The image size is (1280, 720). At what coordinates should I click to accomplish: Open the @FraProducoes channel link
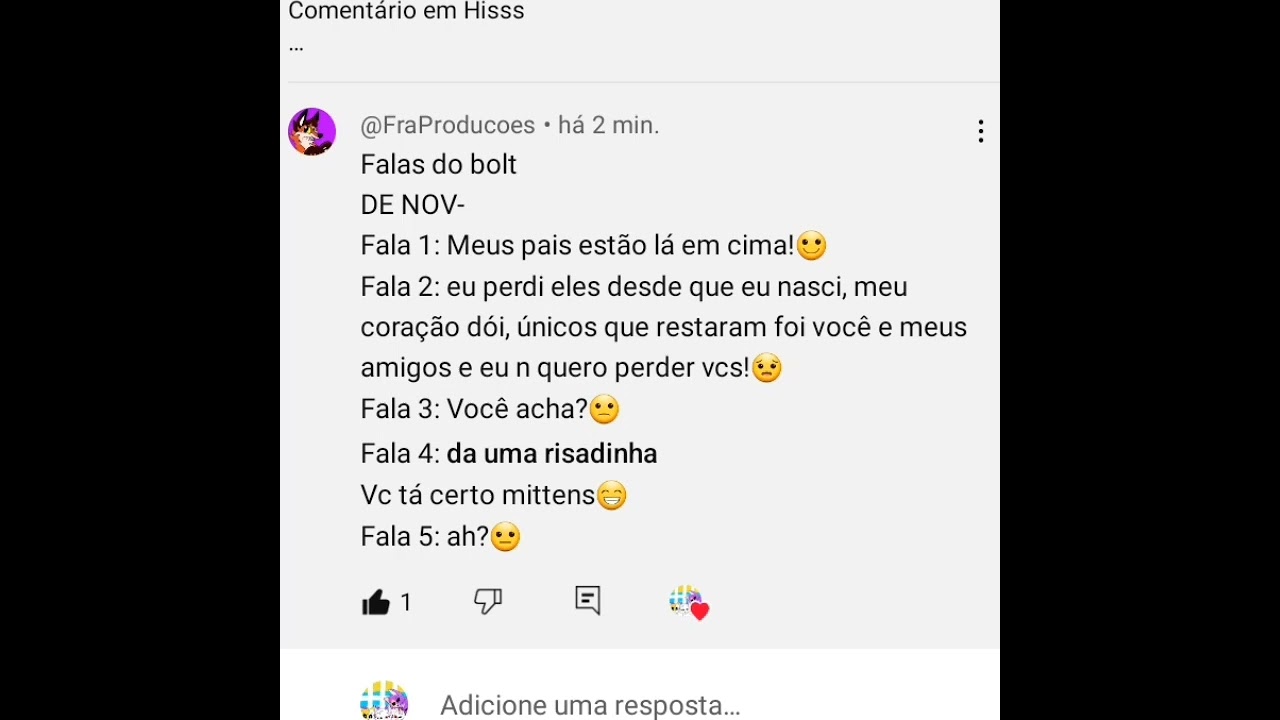[x=447, y=126]
